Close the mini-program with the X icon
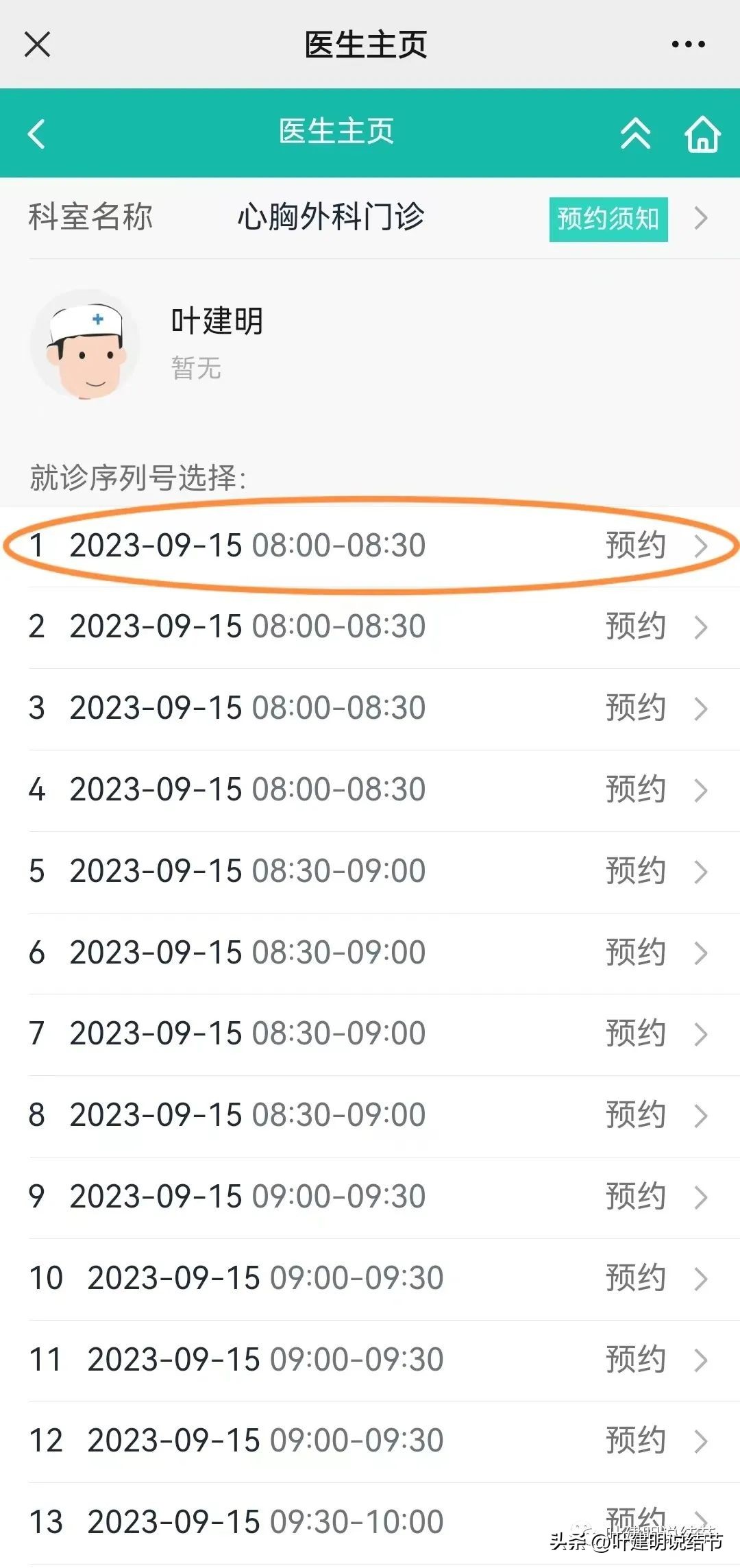740x1568 pixels. pos(38,44)
